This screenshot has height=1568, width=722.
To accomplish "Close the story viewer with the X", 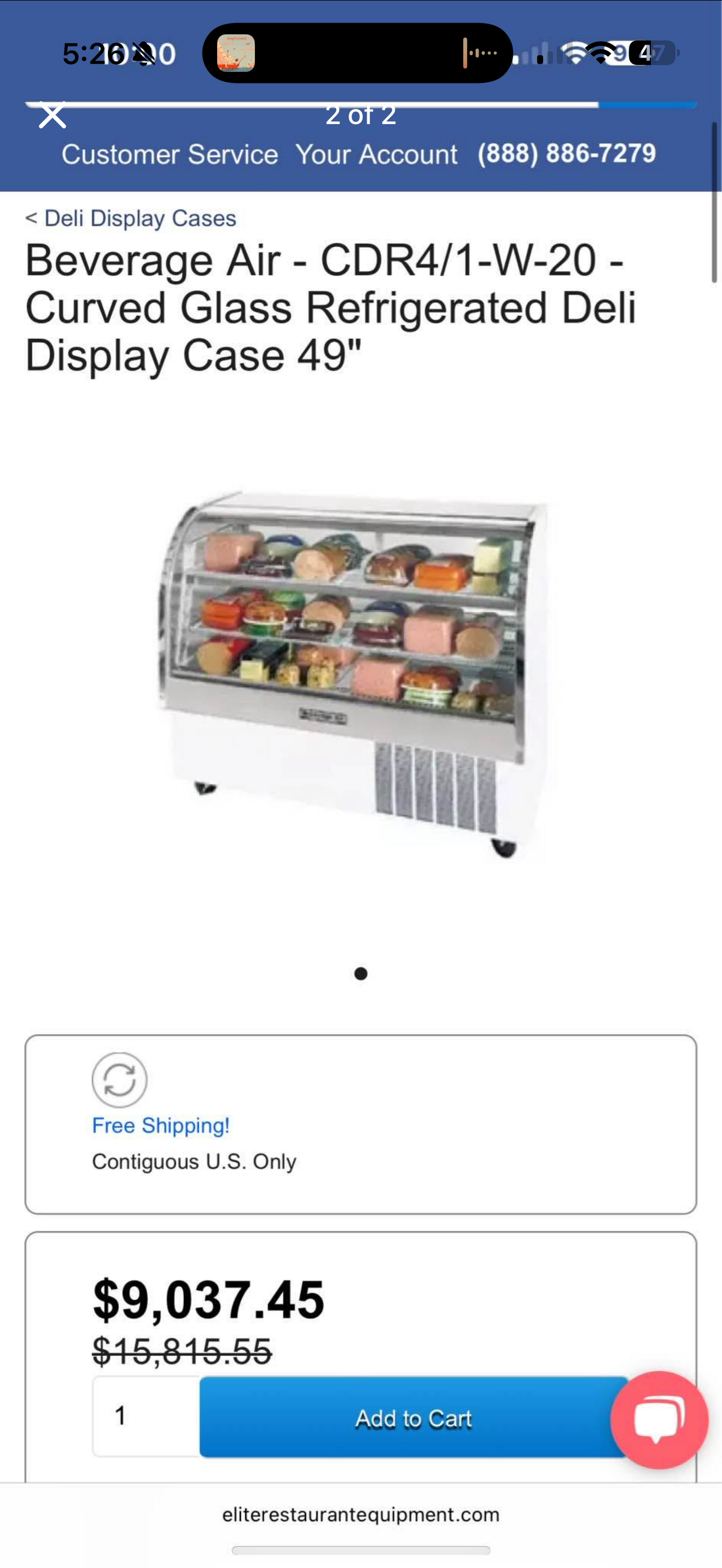I will pos(52,116).
